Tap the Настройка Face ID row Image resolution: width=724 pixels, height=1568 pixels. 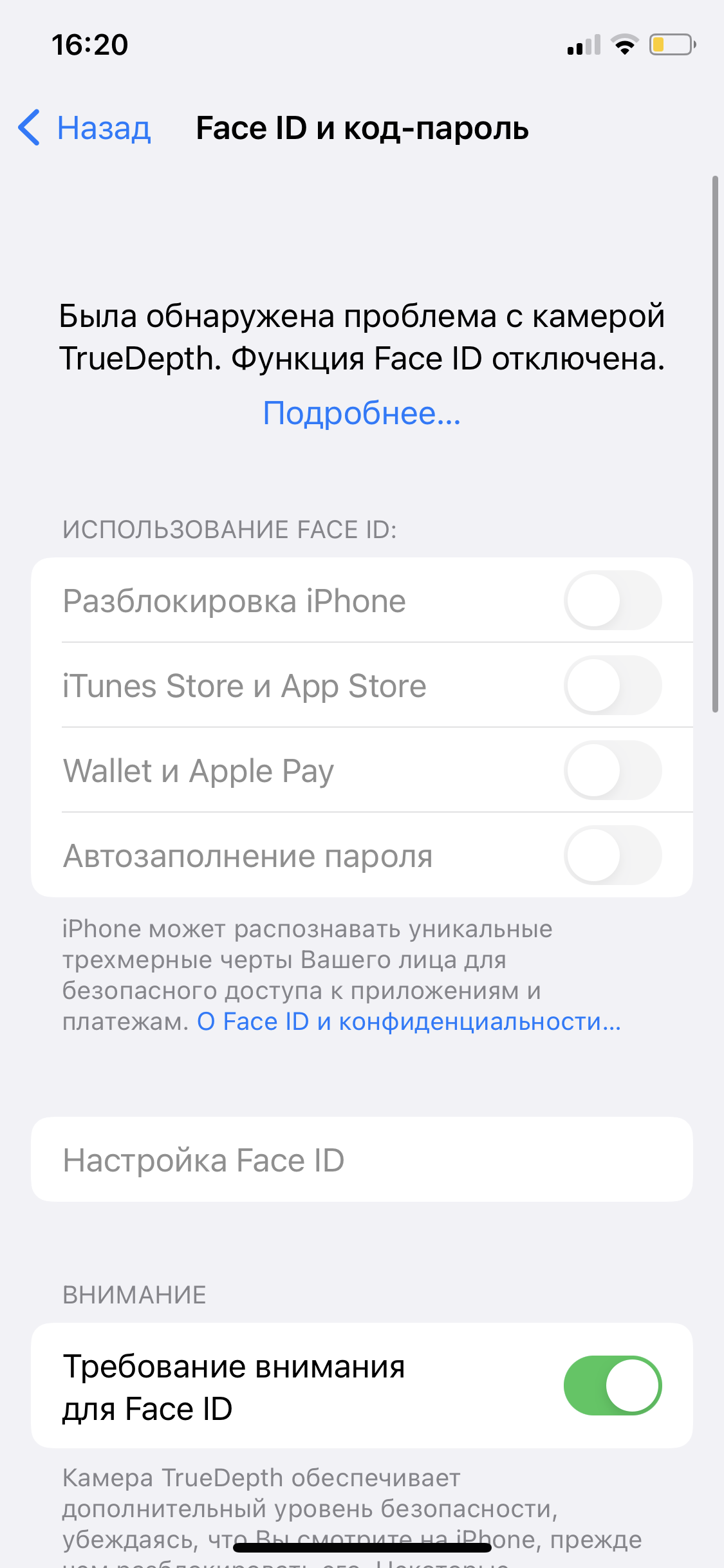pyautogui.click(x=362, y=1159)
